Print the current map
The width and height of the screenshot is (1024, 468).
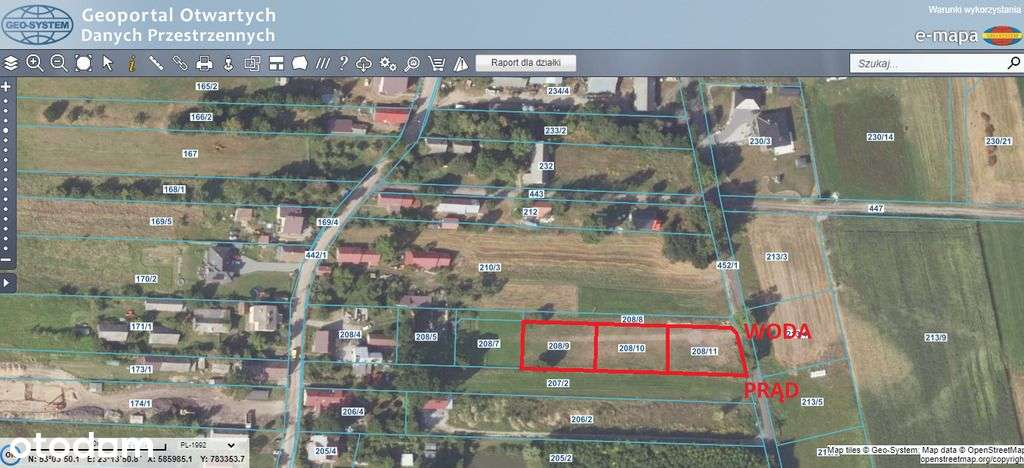click(204, 63)
